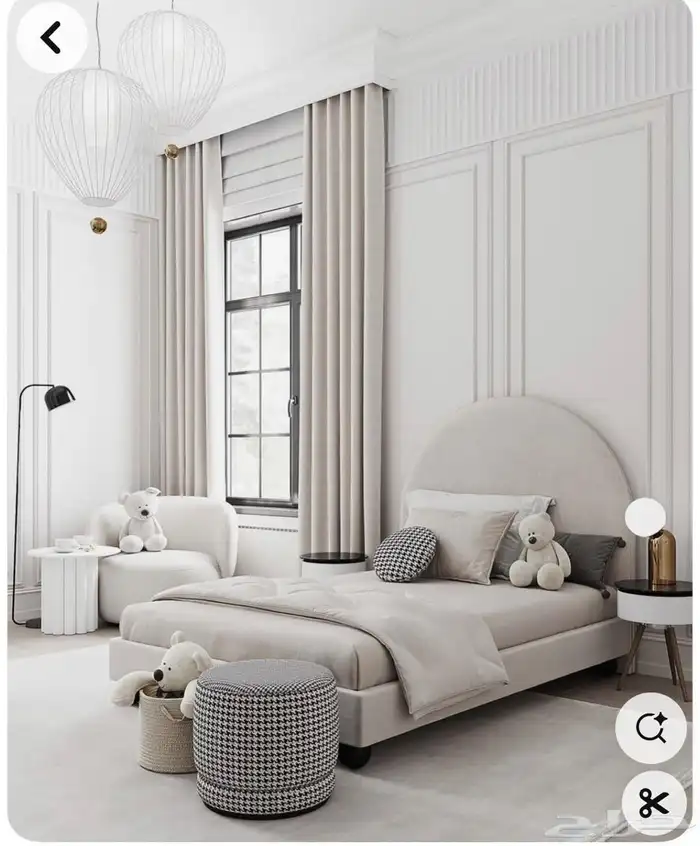Screen dimensions: 700x846
Task: Open the visual search lens icon
Action: 652,727
